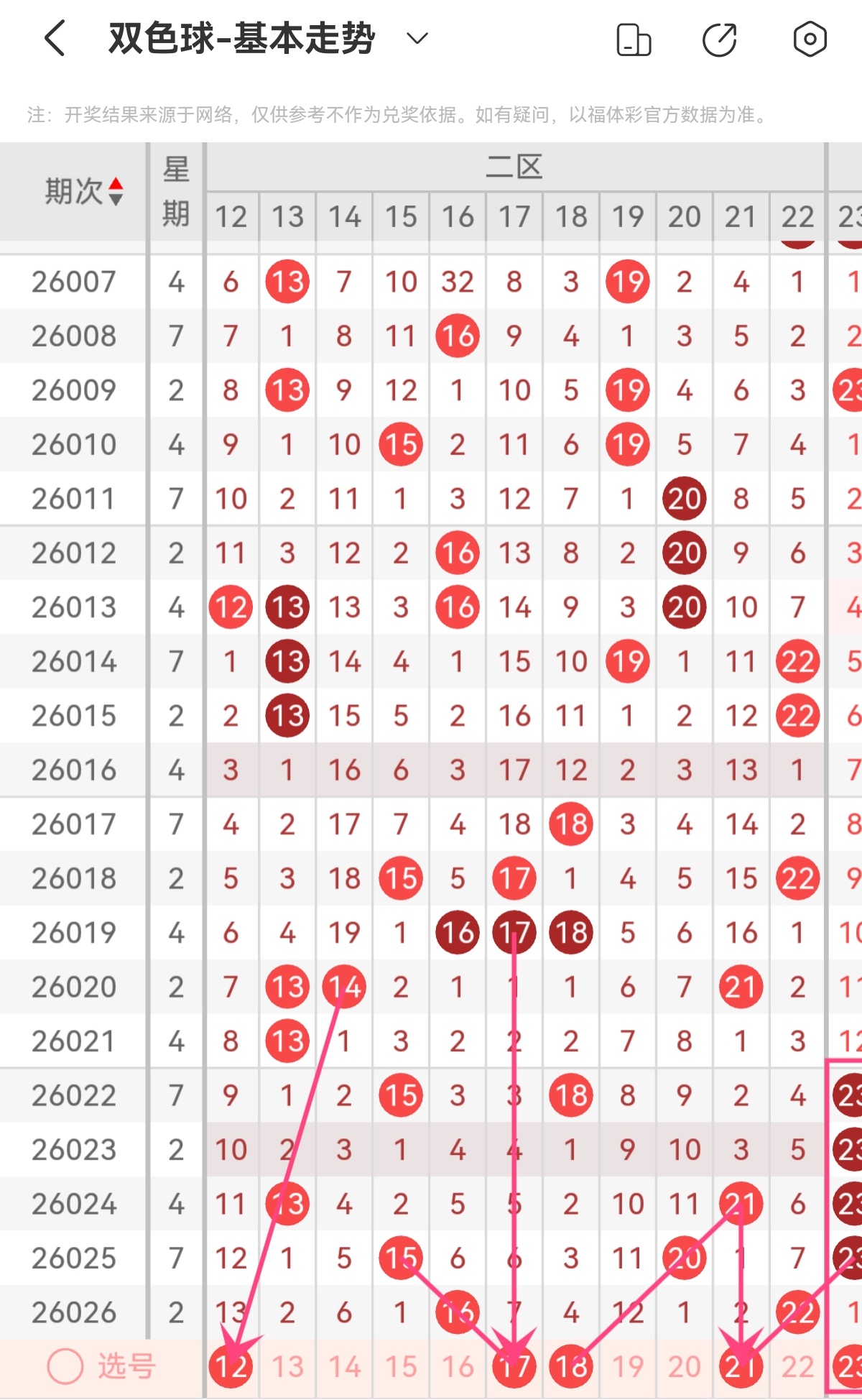Open chart settings via the hexagon icon
Viewport: 862px width, 1400px height.
(810, 39)
